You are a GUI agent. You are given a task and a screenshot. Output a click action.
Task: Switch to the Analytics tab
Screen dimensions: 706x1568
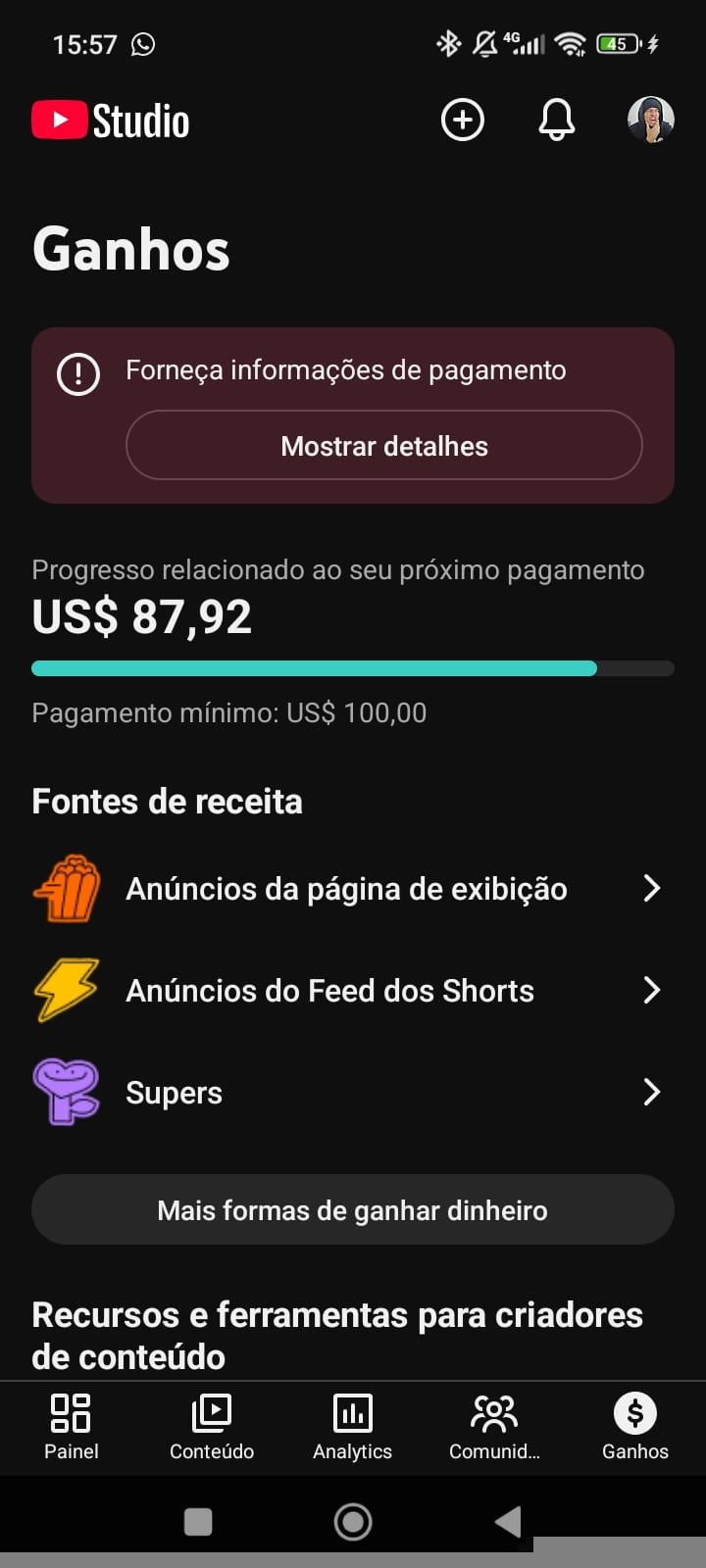pos(352,1428)
